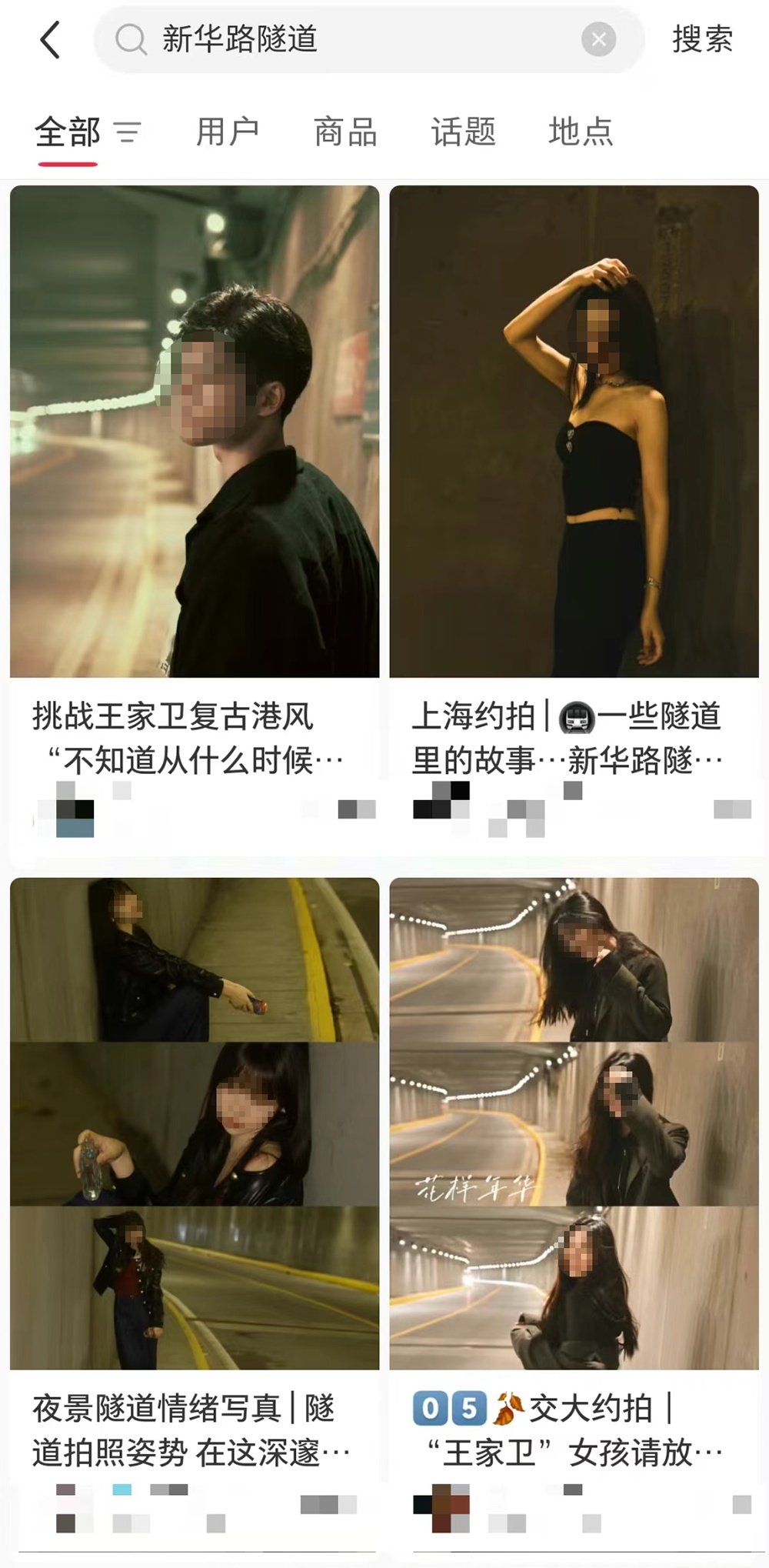Tap the 搜索 button to run the search

[699, 40]
